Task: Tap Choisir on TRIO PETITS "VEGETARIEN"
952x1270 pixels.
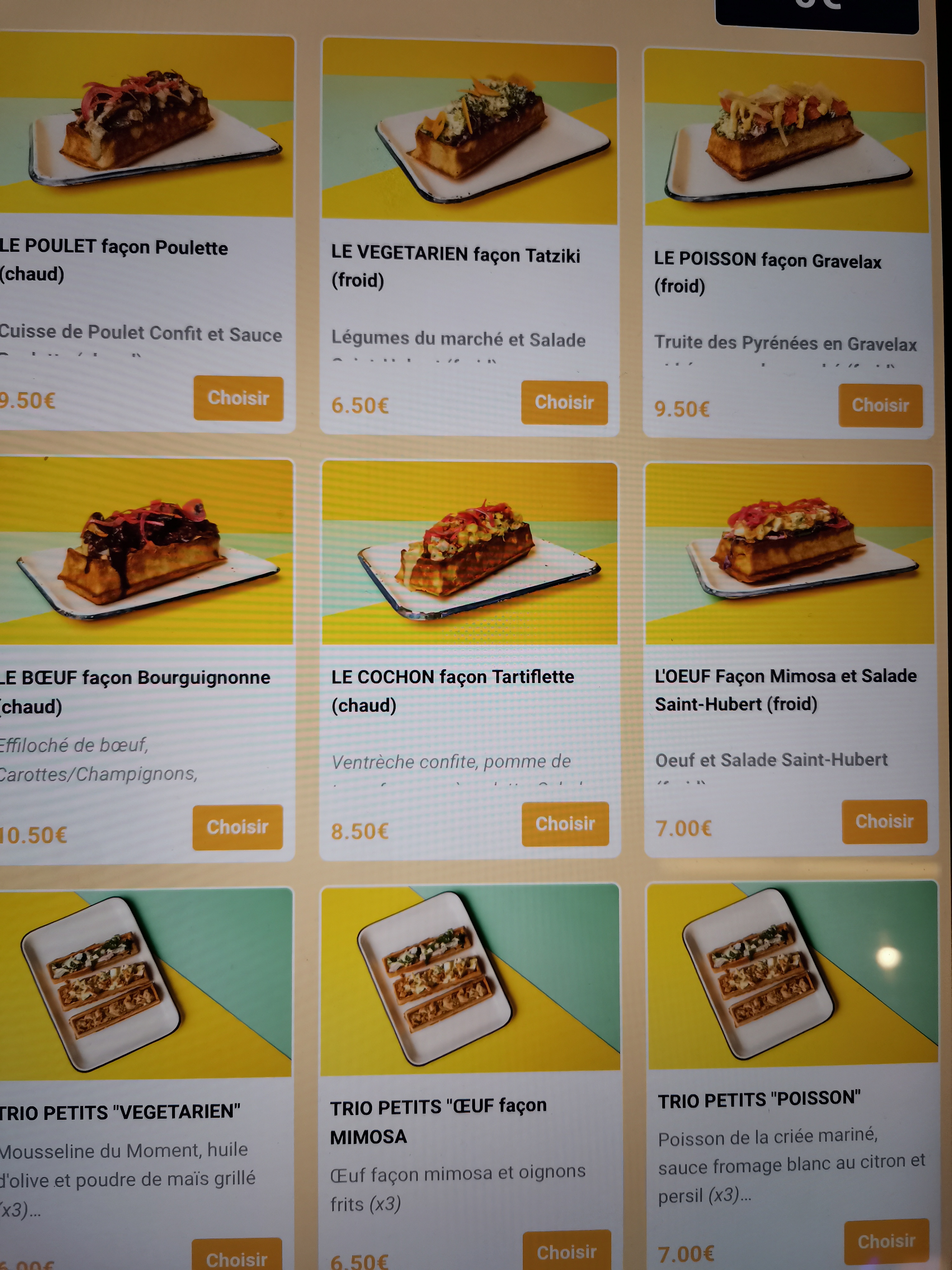Action: click(x=236, y=1257)
